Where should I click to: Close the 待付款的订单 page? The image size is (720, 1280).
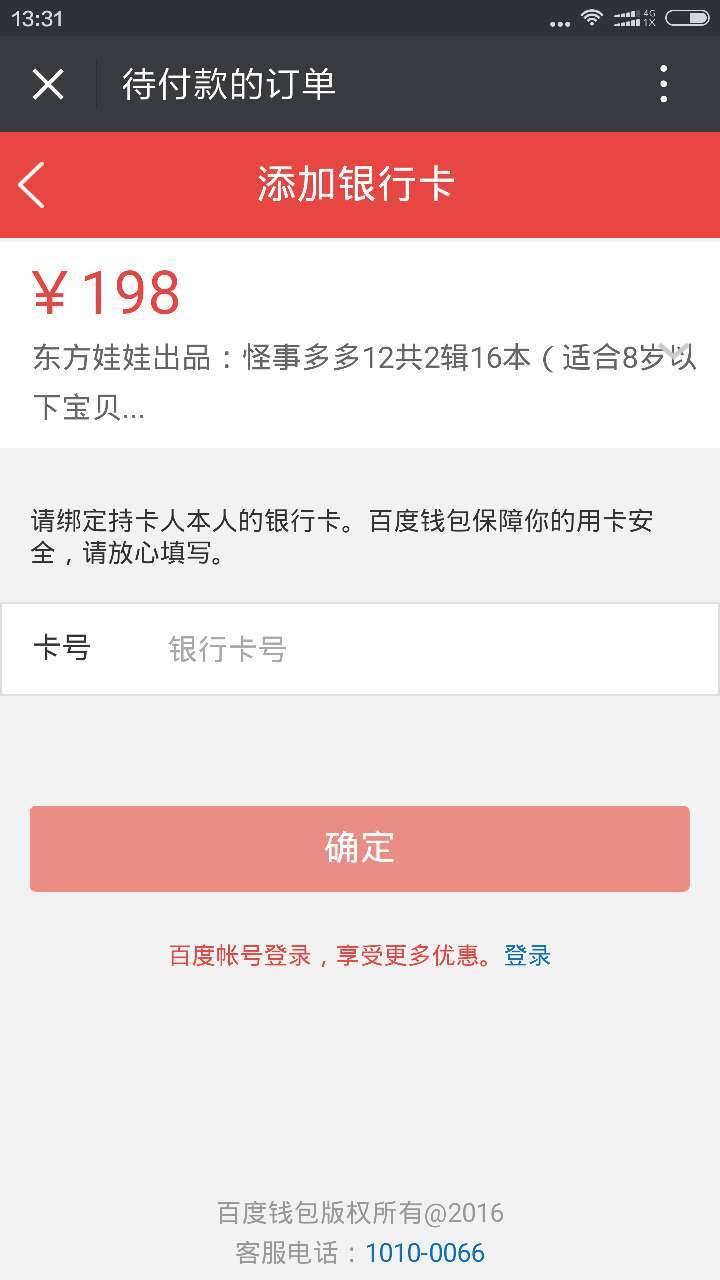pos(48,84)
